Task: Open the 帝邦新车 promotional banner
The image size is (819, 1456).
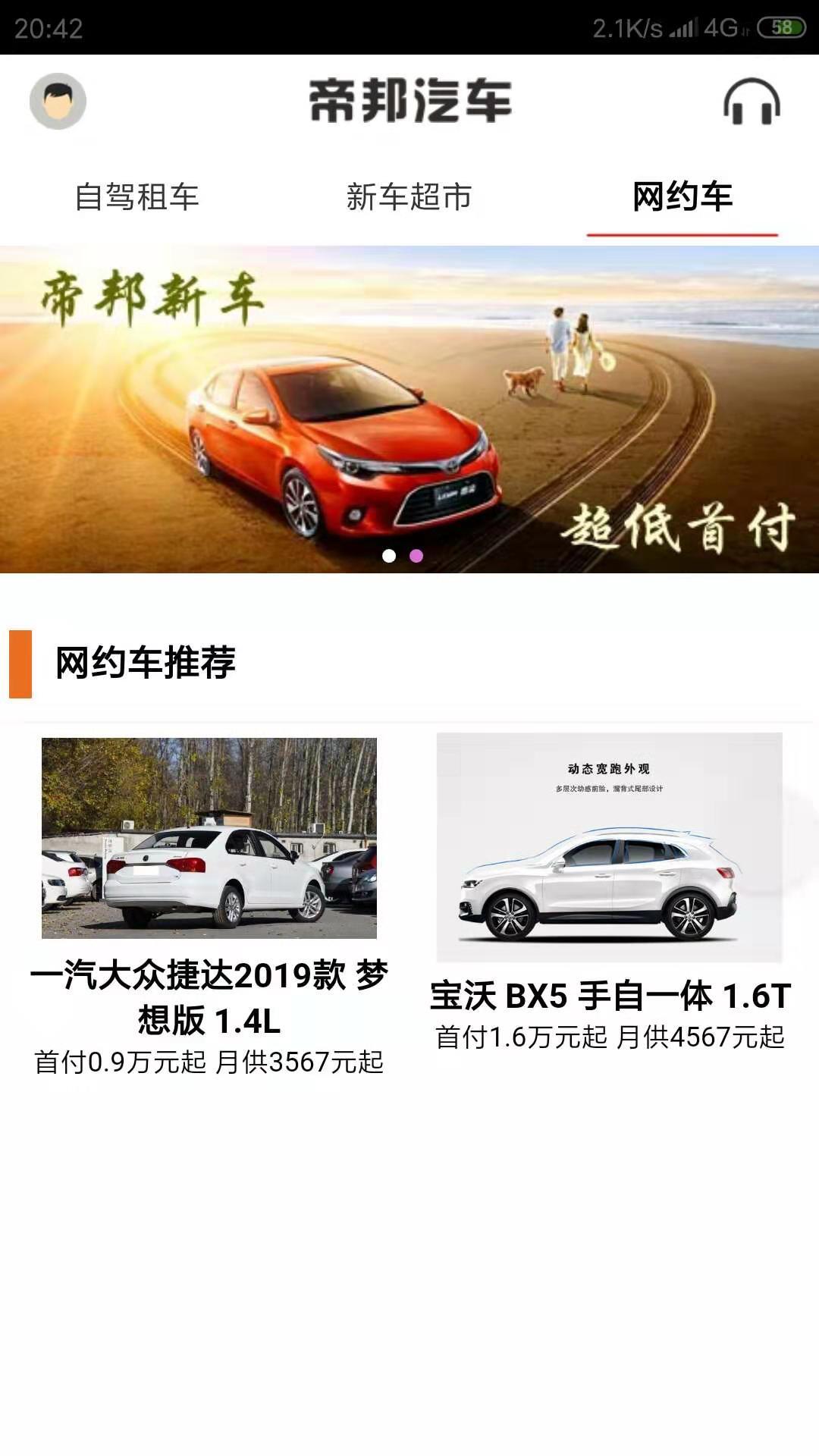Action: pyautogui.click(x=409, y=409)
